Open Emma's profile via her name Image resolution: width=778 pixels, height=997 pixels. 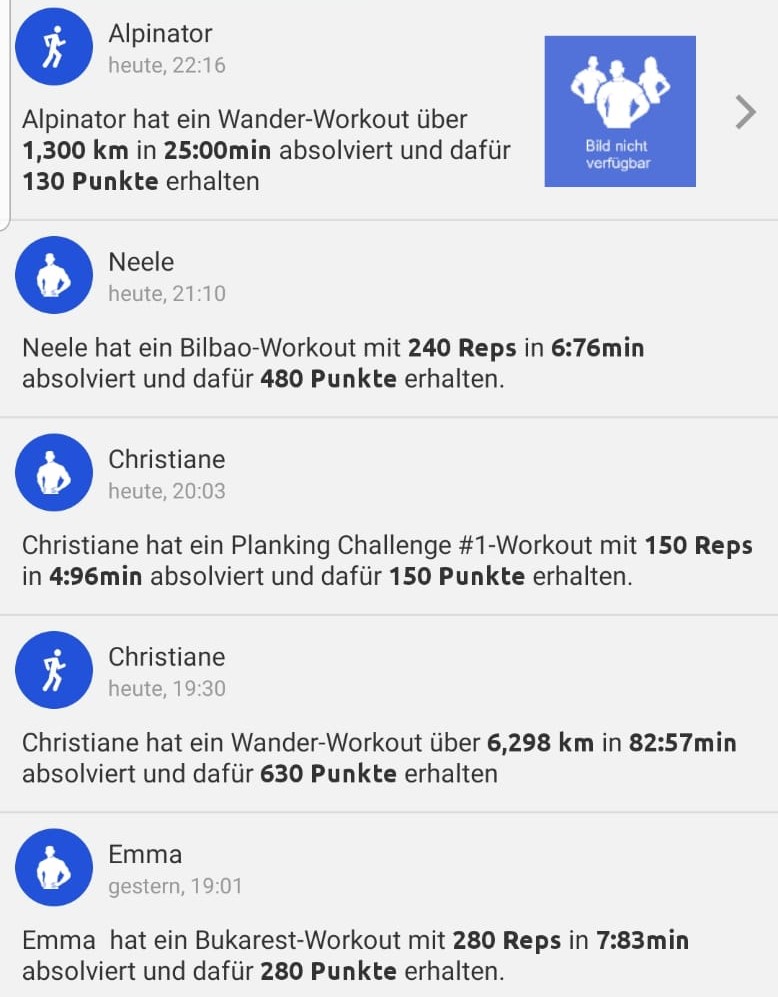coord(146,854)
